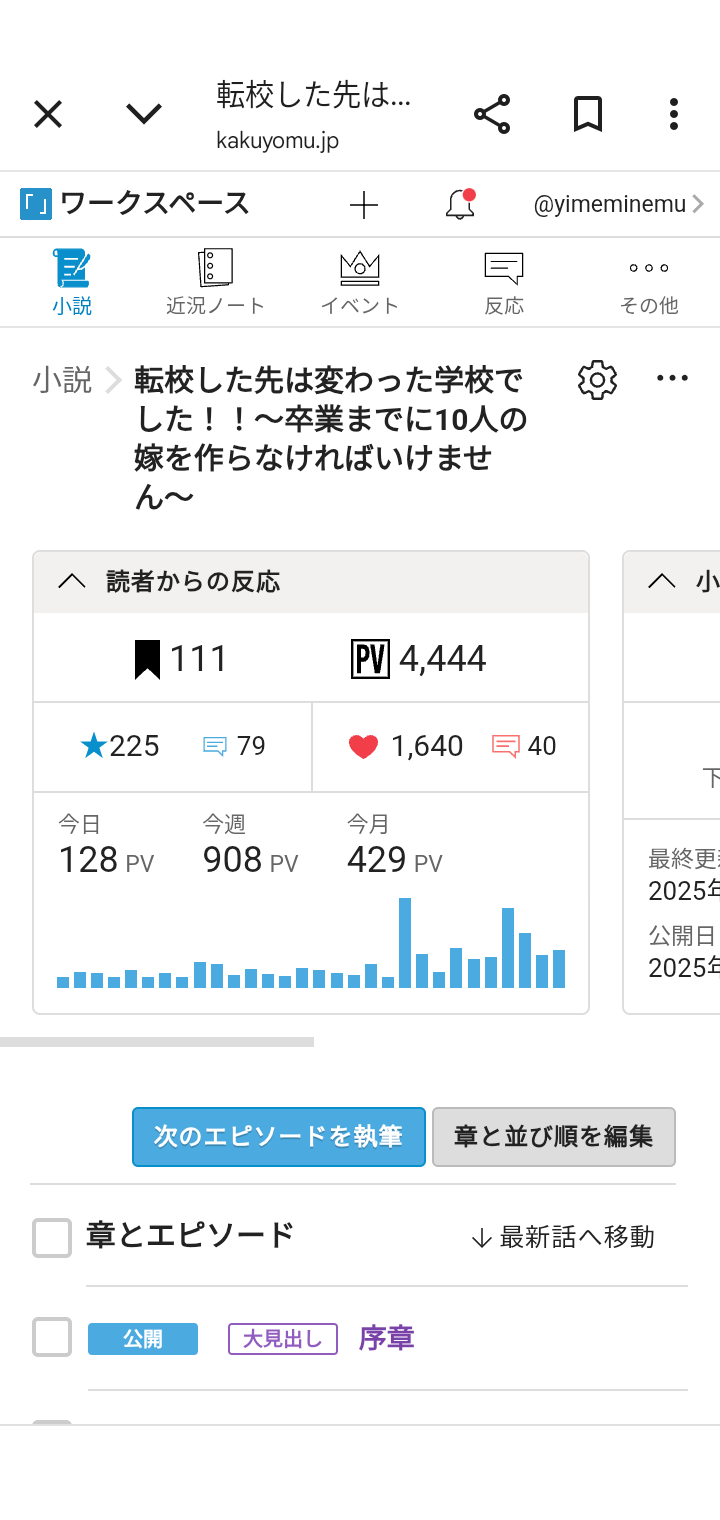The height and width of the screenshot is (1520, 720).
Task: Close the in-app browser tab
Action: pos(48,114)
